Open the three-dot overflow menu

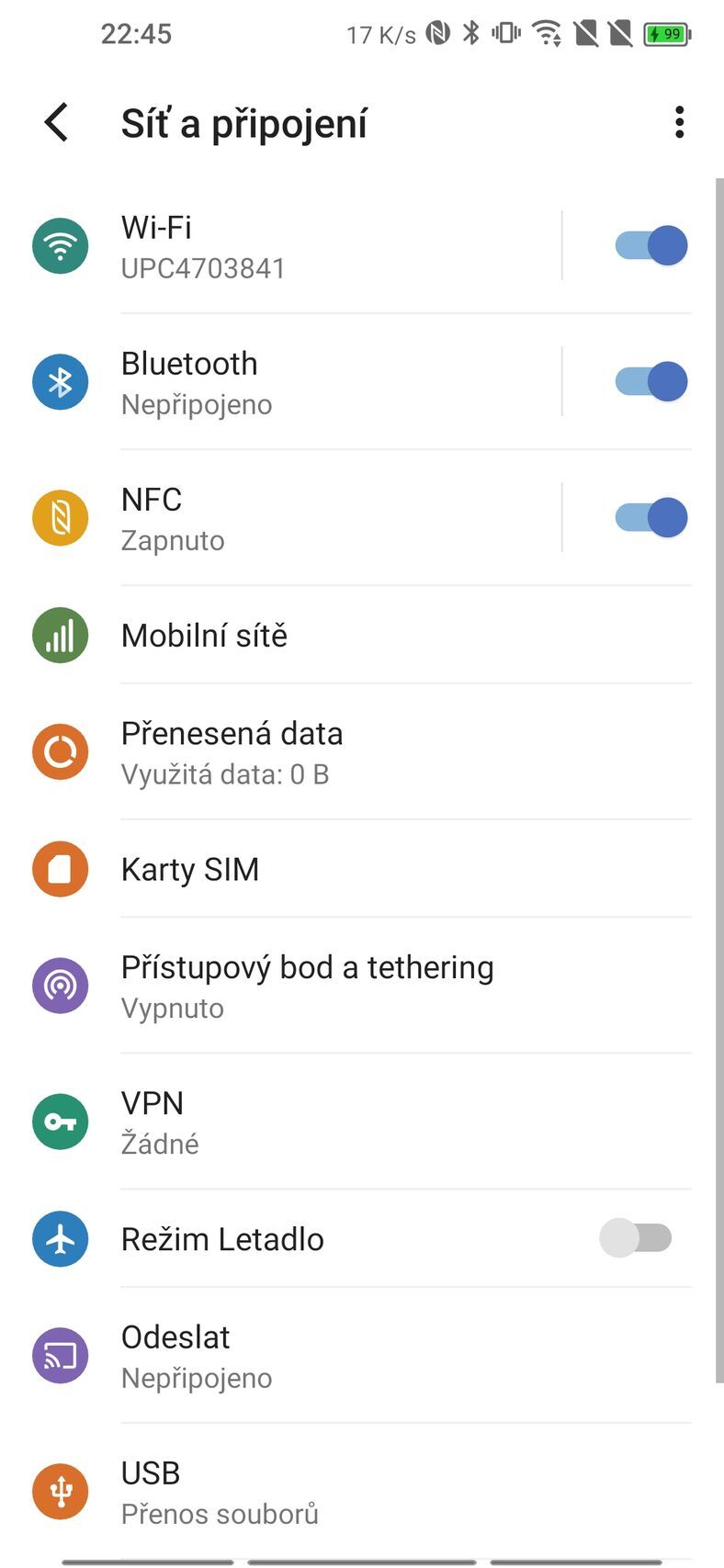pos(679,122)
